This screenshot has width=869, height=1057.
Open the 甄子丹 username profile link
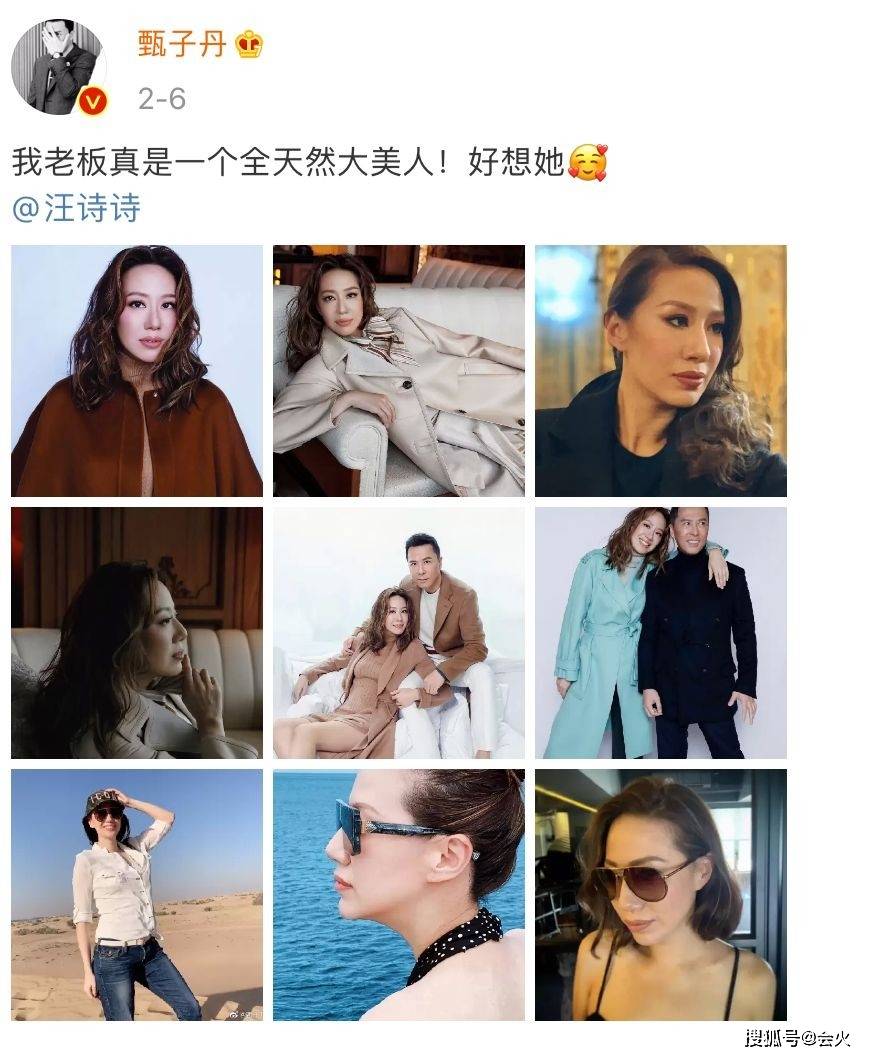tap(180, 44)
